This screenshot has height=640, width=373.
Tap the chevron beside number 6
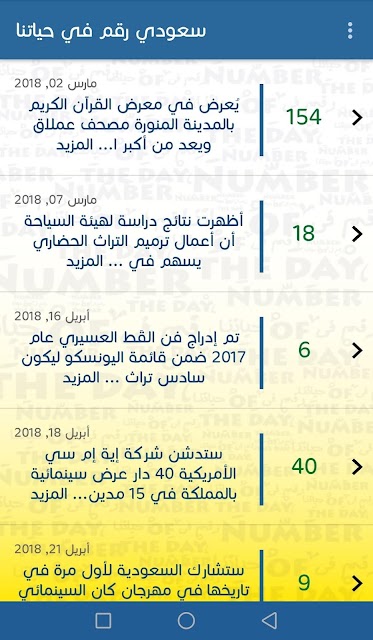click(357, 350)
